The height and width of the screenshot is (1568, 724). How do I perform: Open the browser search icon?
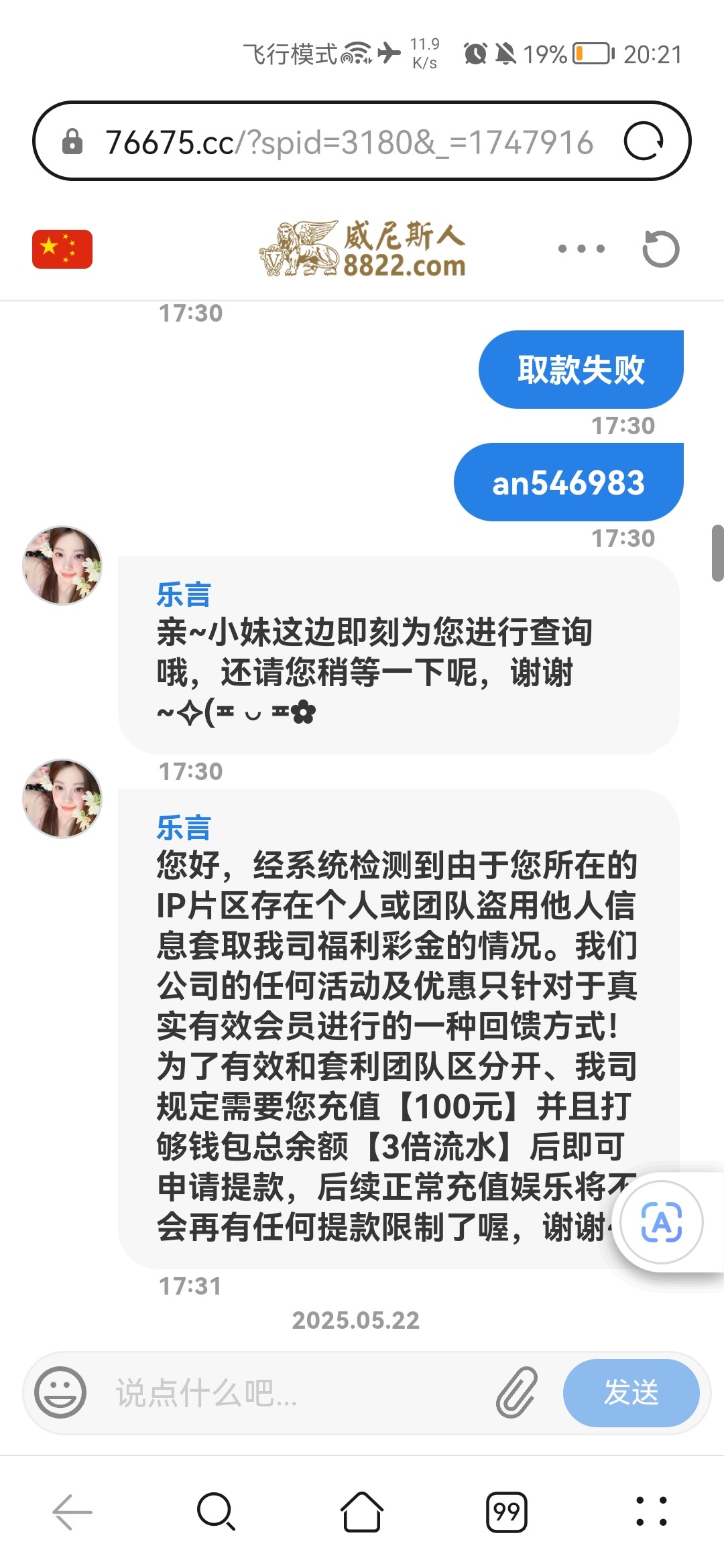coord(216,1512)
